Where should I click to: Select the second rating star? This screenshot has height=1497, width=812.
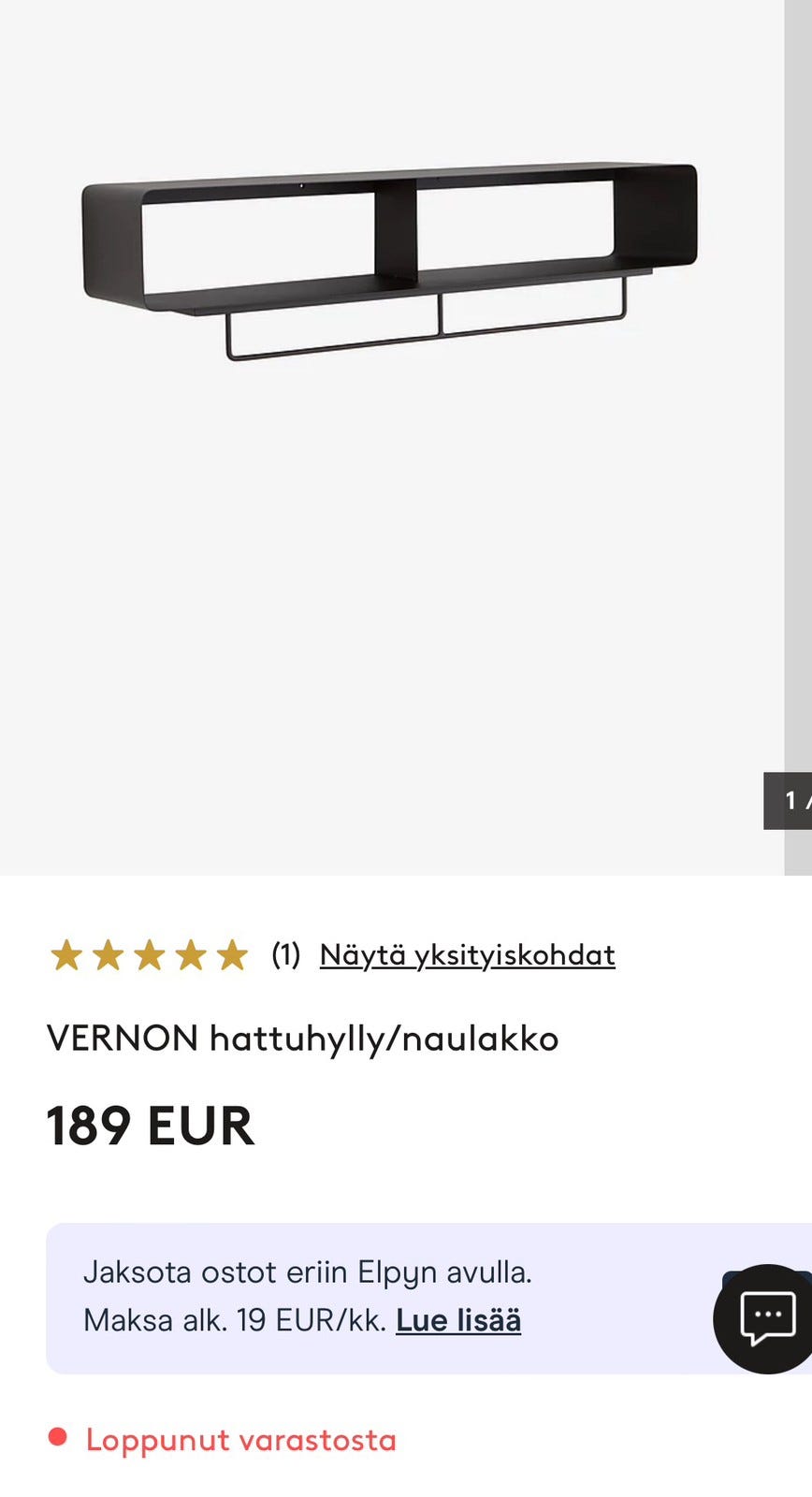108,954
